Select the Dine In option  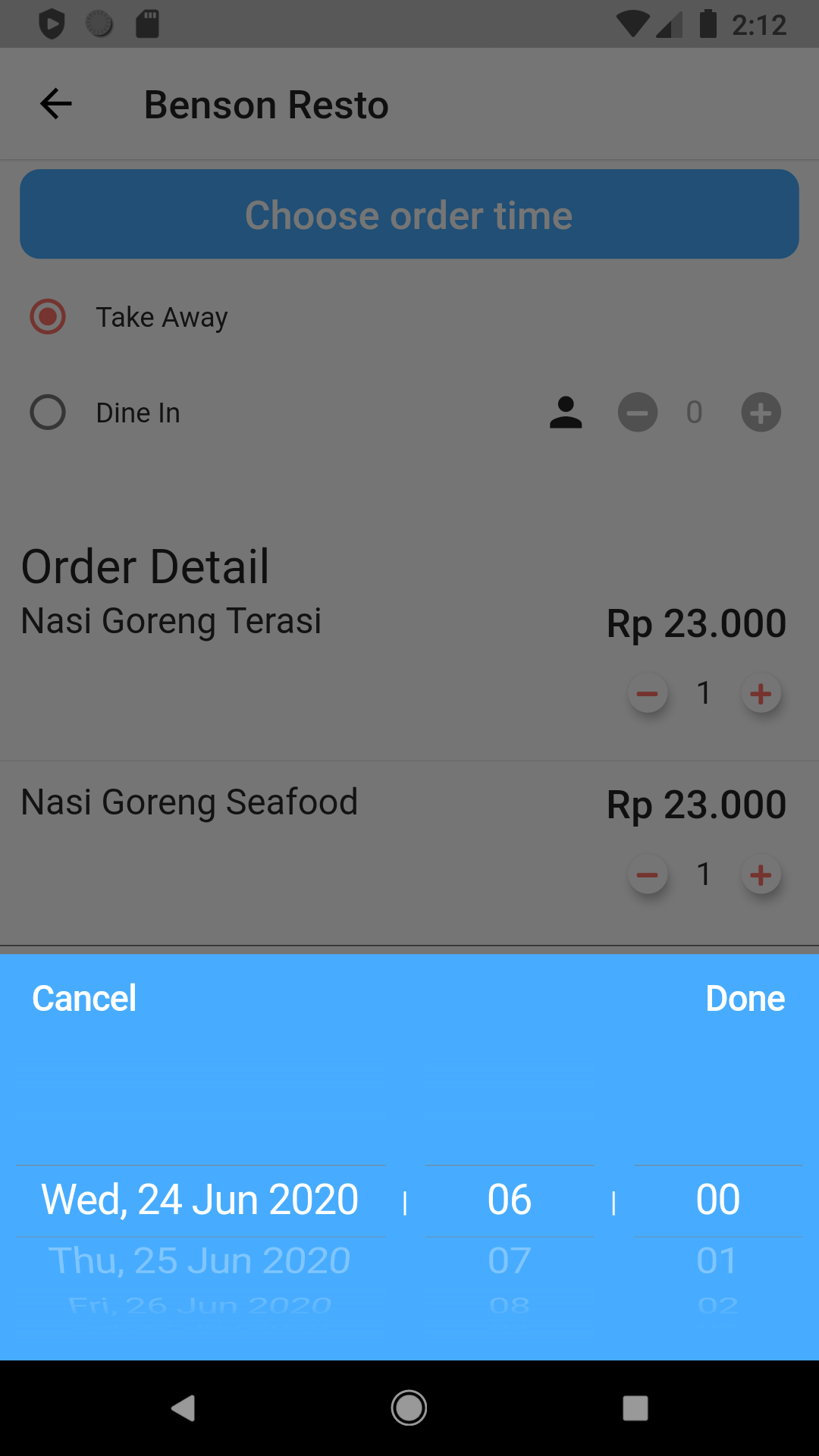tap(48, 413)
